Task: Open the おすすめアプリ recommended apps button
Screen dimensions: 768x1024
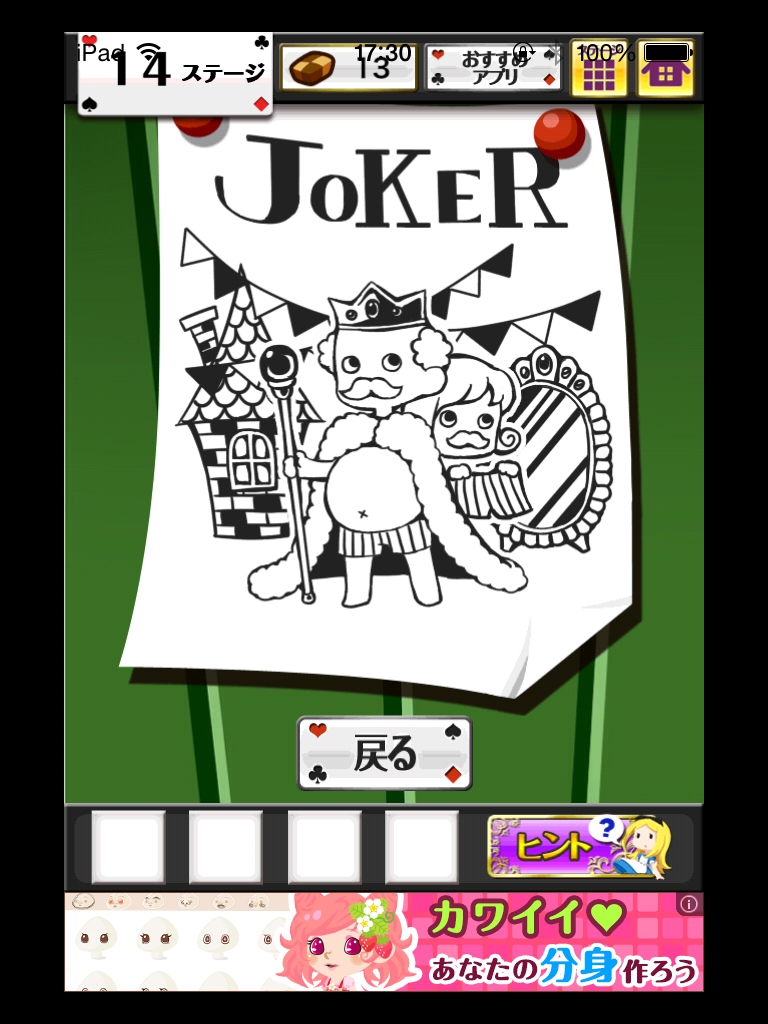Action: click(493, 68)
